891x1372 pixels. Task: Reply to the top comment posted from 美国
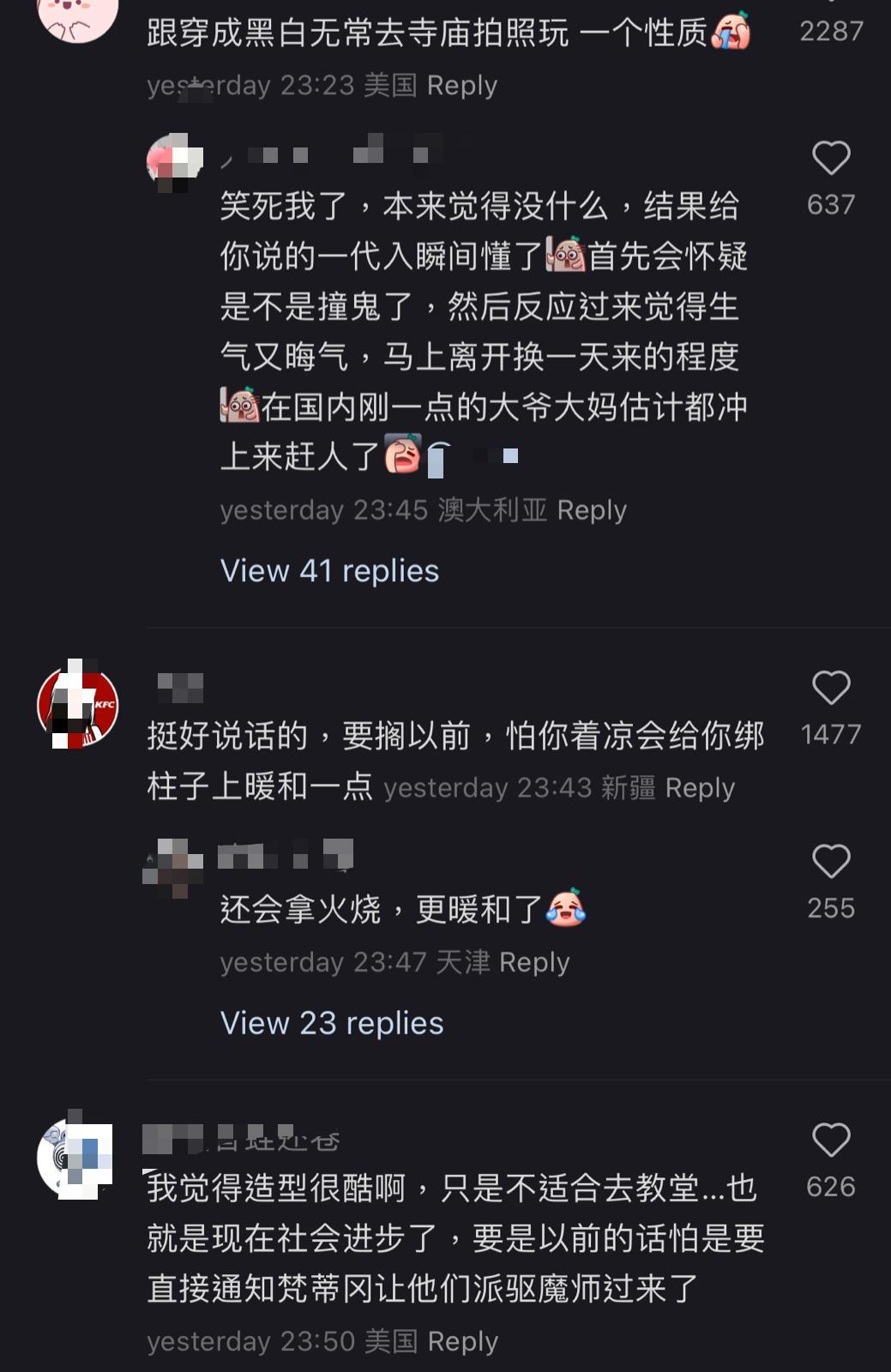point(465,85)
